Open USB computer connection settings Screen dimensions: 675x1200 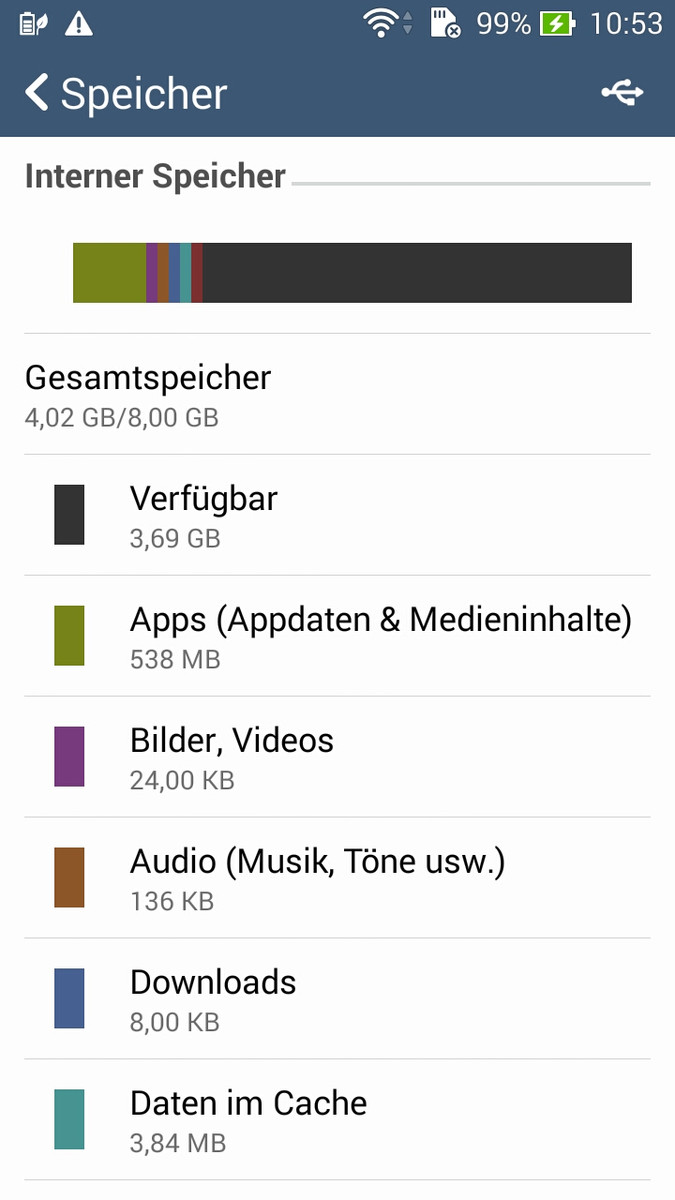(x=621, y=93)
